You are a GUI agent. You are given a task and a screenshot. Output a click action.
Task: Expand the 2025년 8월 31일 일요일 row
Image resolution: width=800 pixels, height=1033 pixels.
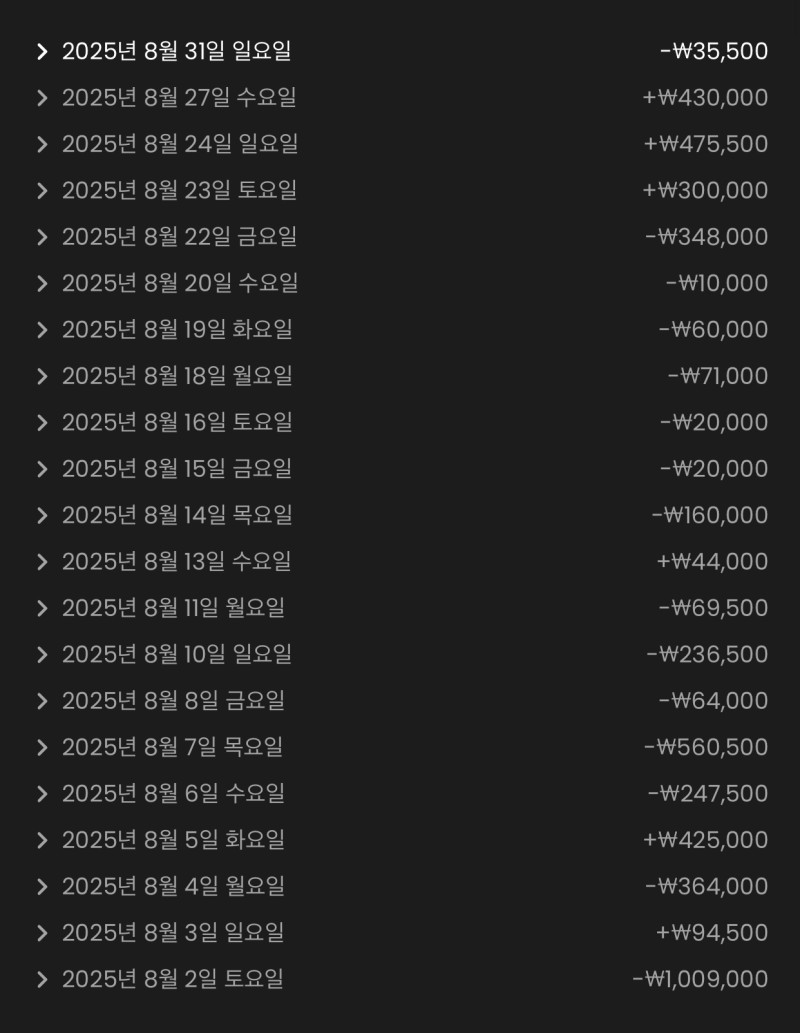tap(42, 51)
